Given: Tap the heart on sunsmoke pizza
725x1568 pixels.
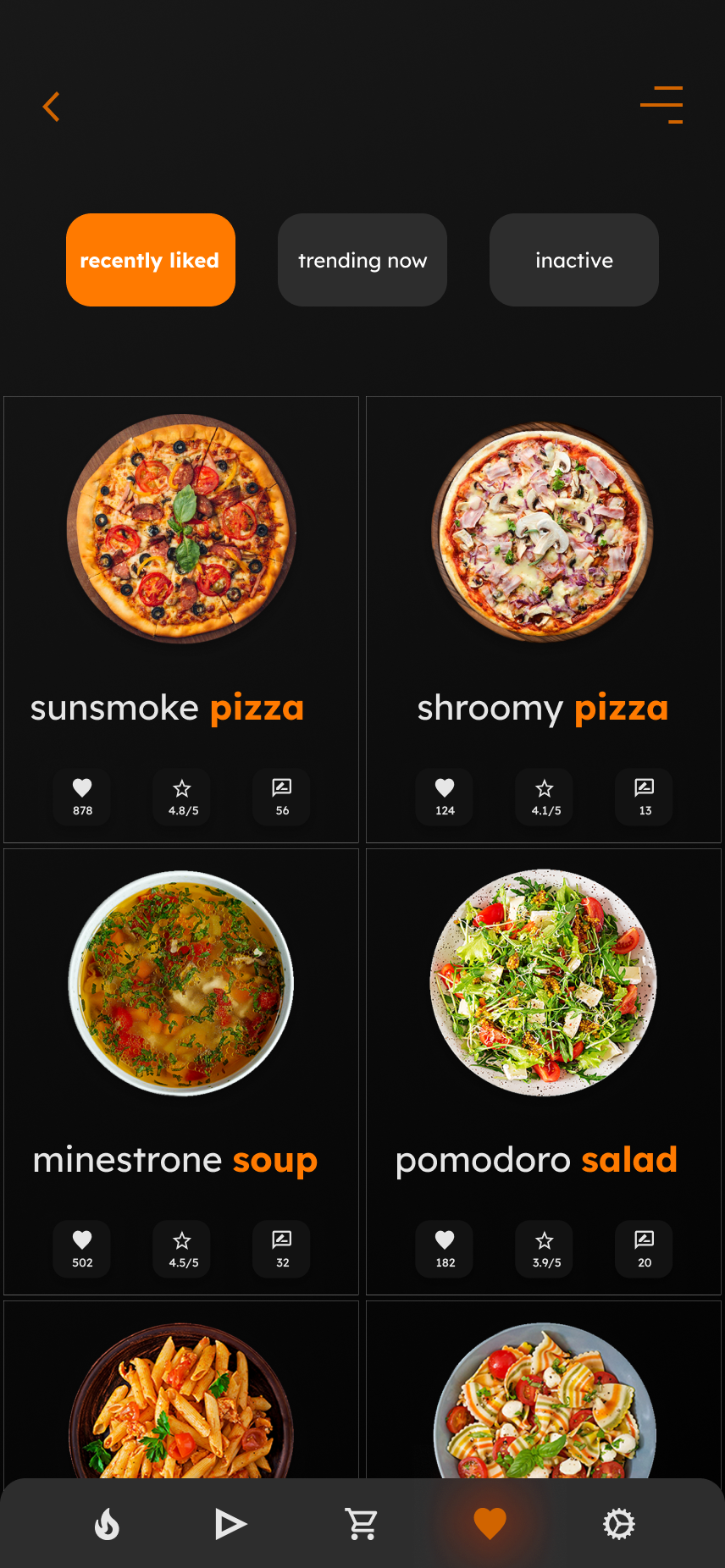Looking at the screenshot, I should point(82,796).
